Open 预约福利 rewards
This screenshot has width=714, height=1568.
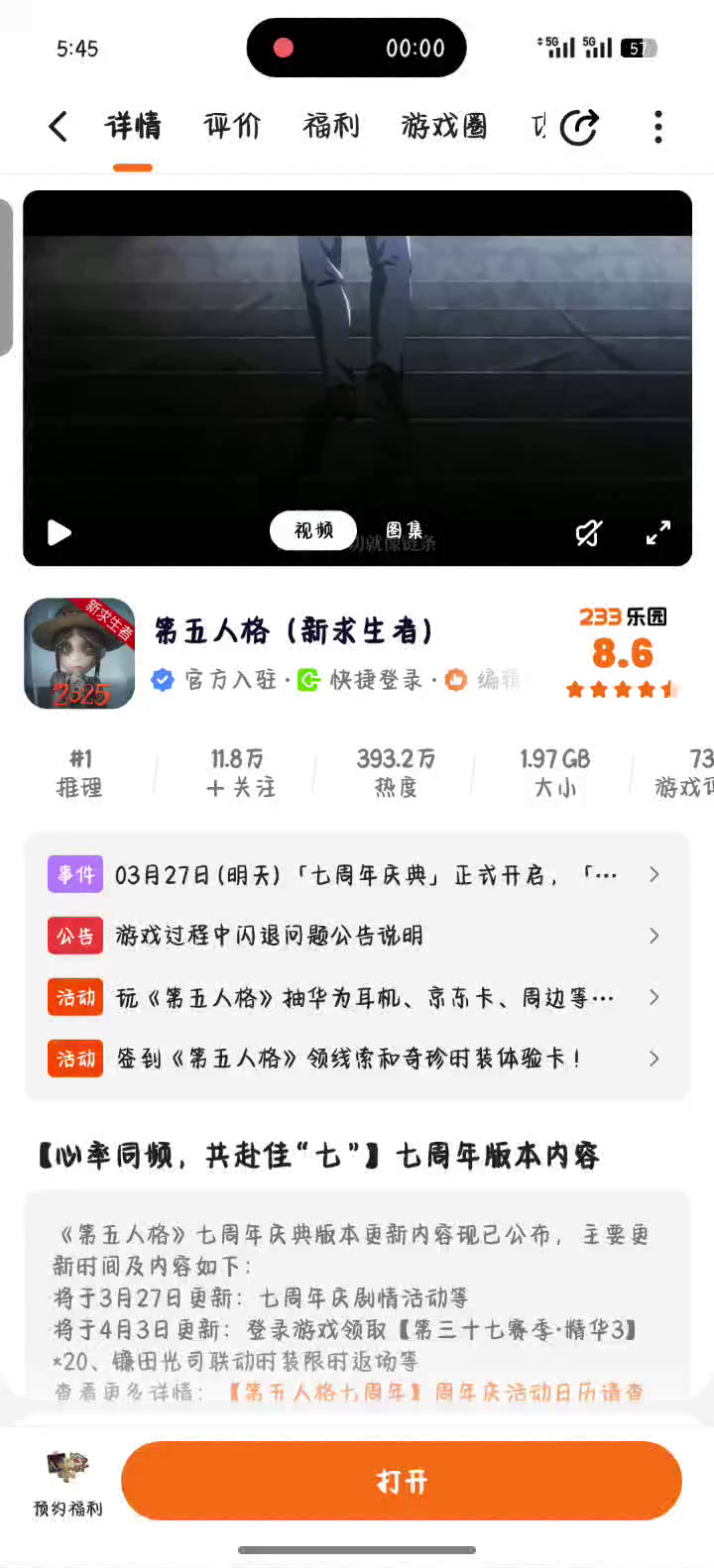point(67,1483)
